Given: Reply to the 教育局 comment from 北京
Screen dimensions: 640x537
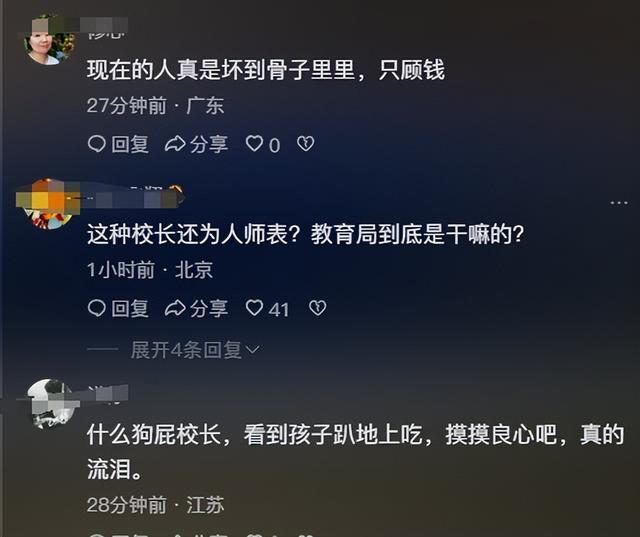Looking at the screenshot, I should click(x=118, y=308).
